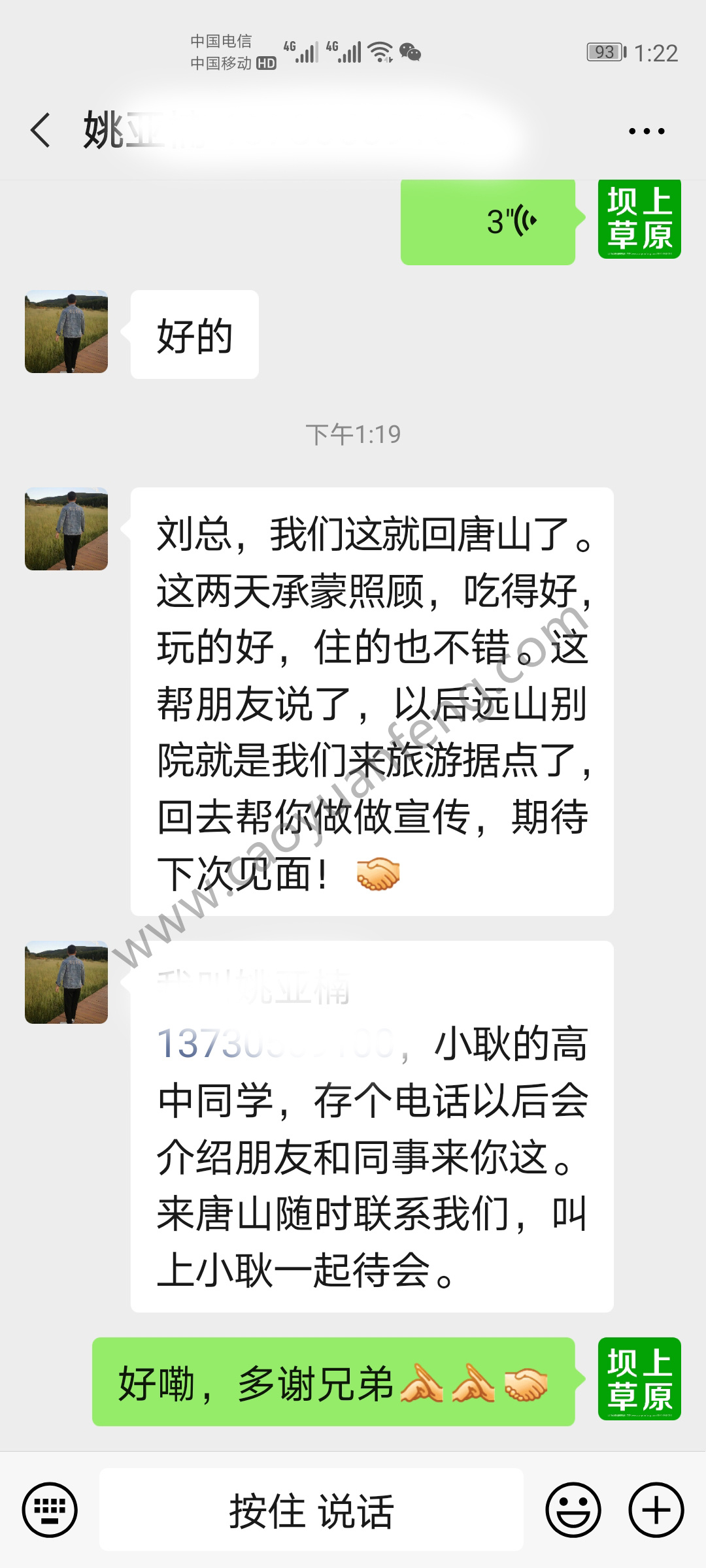Switch to keyboard text input
The width and height of the screenshot is (706, 1568).
pyautogui.click(x=50, y=1510)
